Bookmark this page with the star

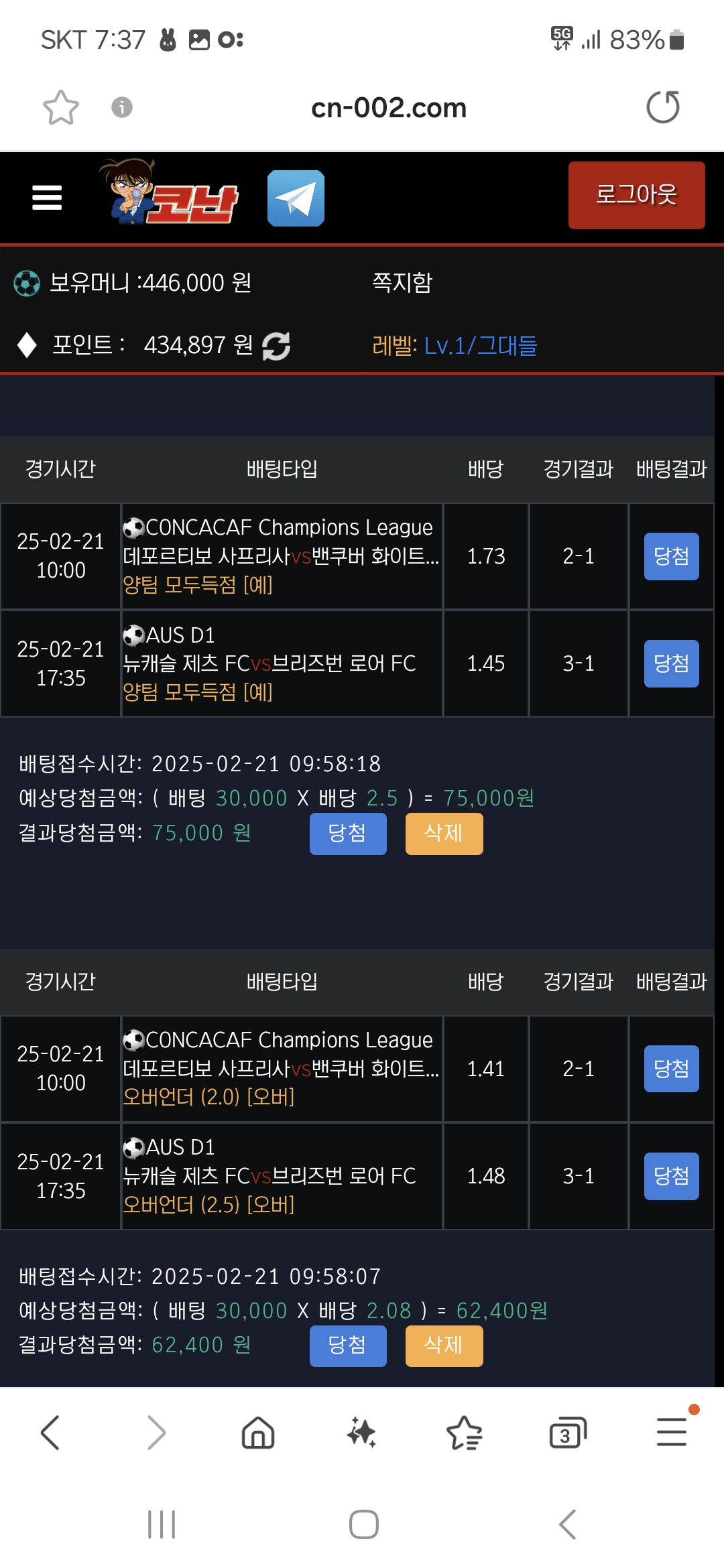point(61,107)
